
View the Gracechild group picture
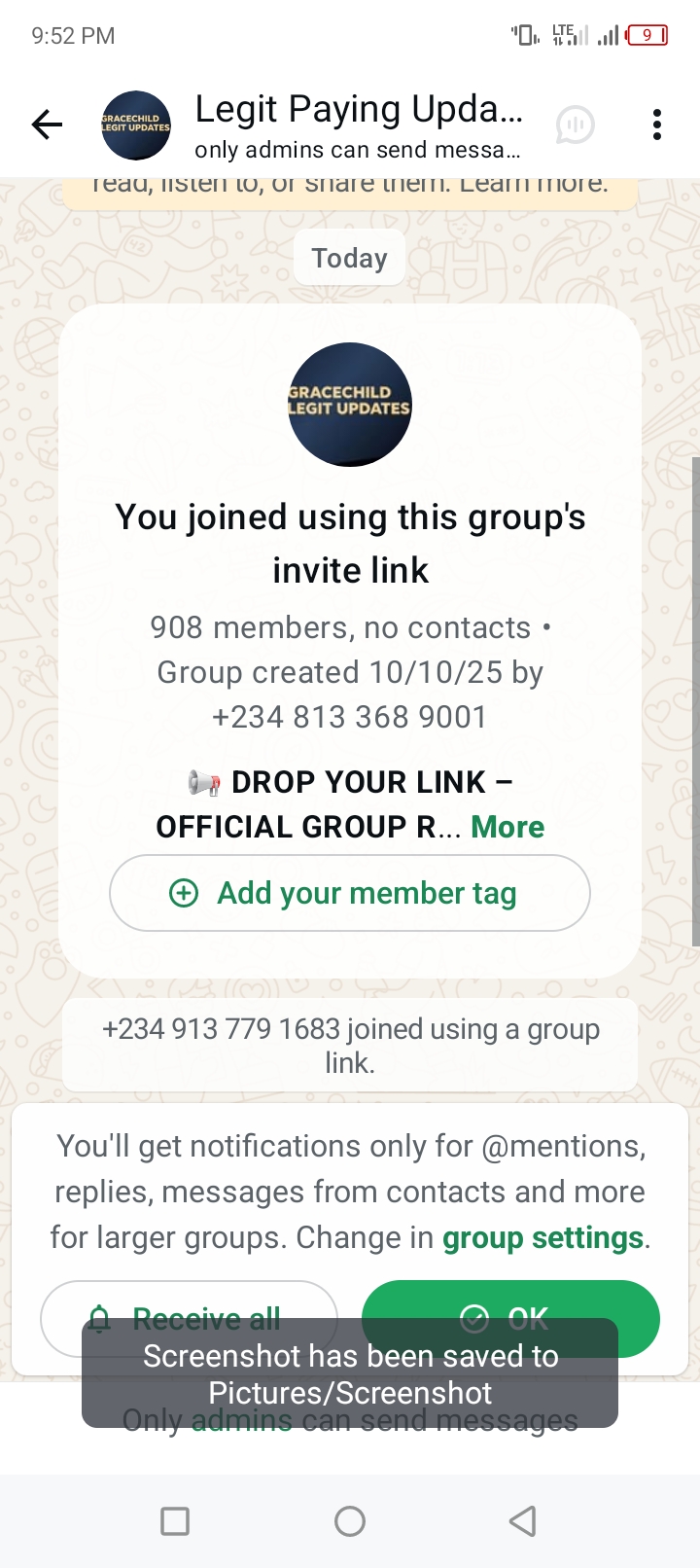pyautogui.click(x=350, y=405)
